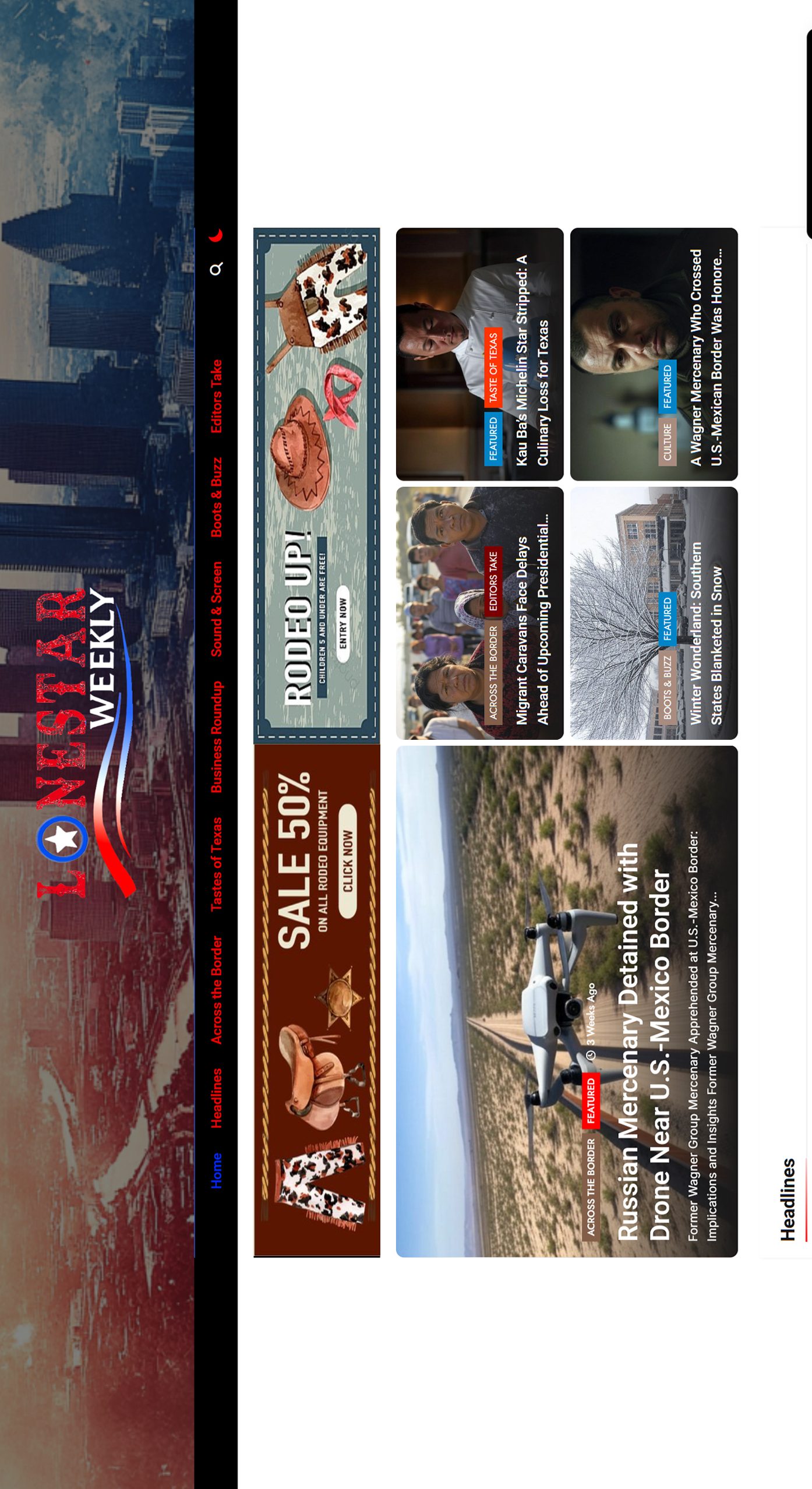Image resolution: width=812 pixels, height=1489 pixels.
Task: Open the Headlines section
Action: click(216, 1098)
